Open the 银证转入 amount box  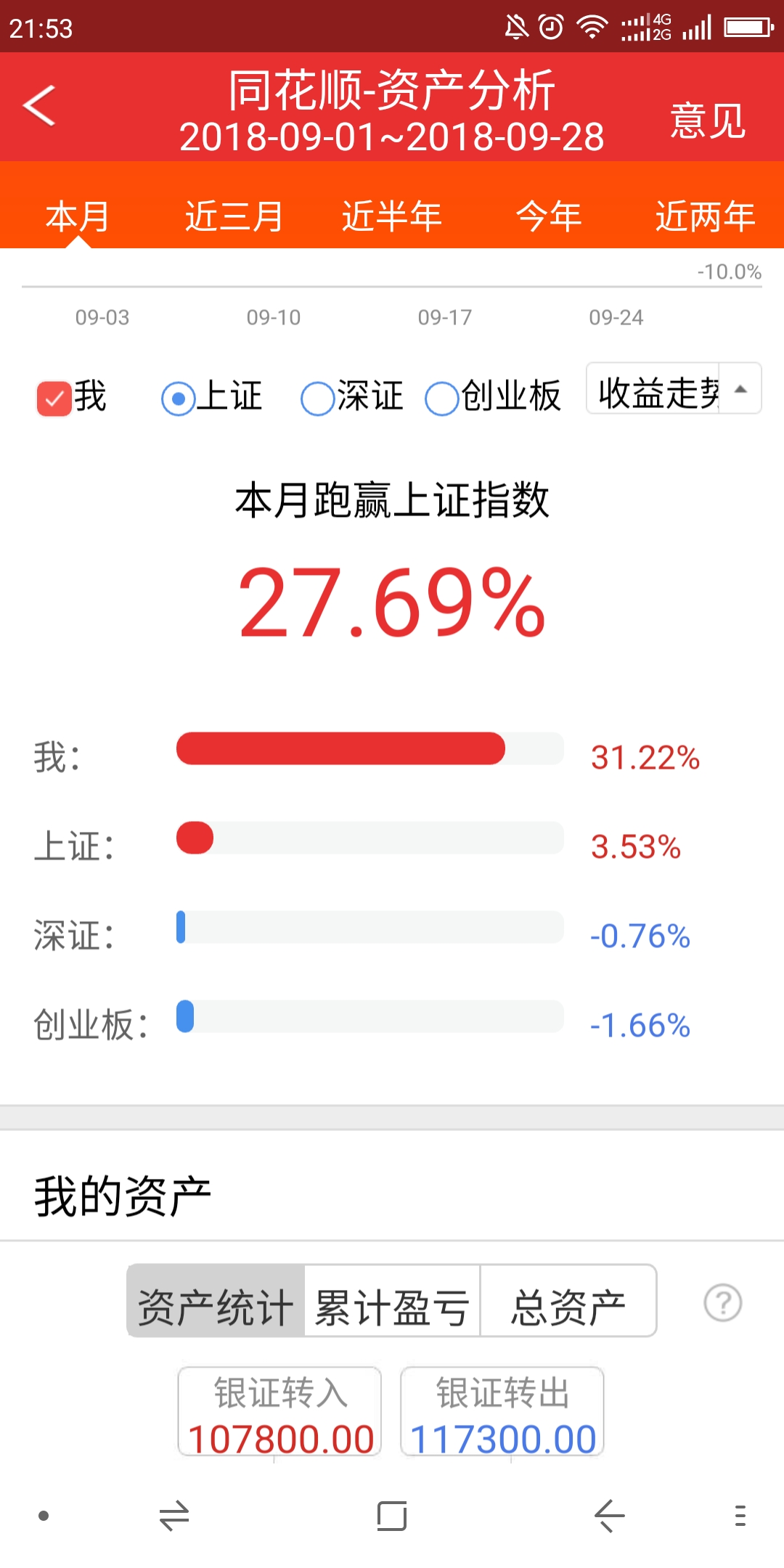click(280, 1411)
